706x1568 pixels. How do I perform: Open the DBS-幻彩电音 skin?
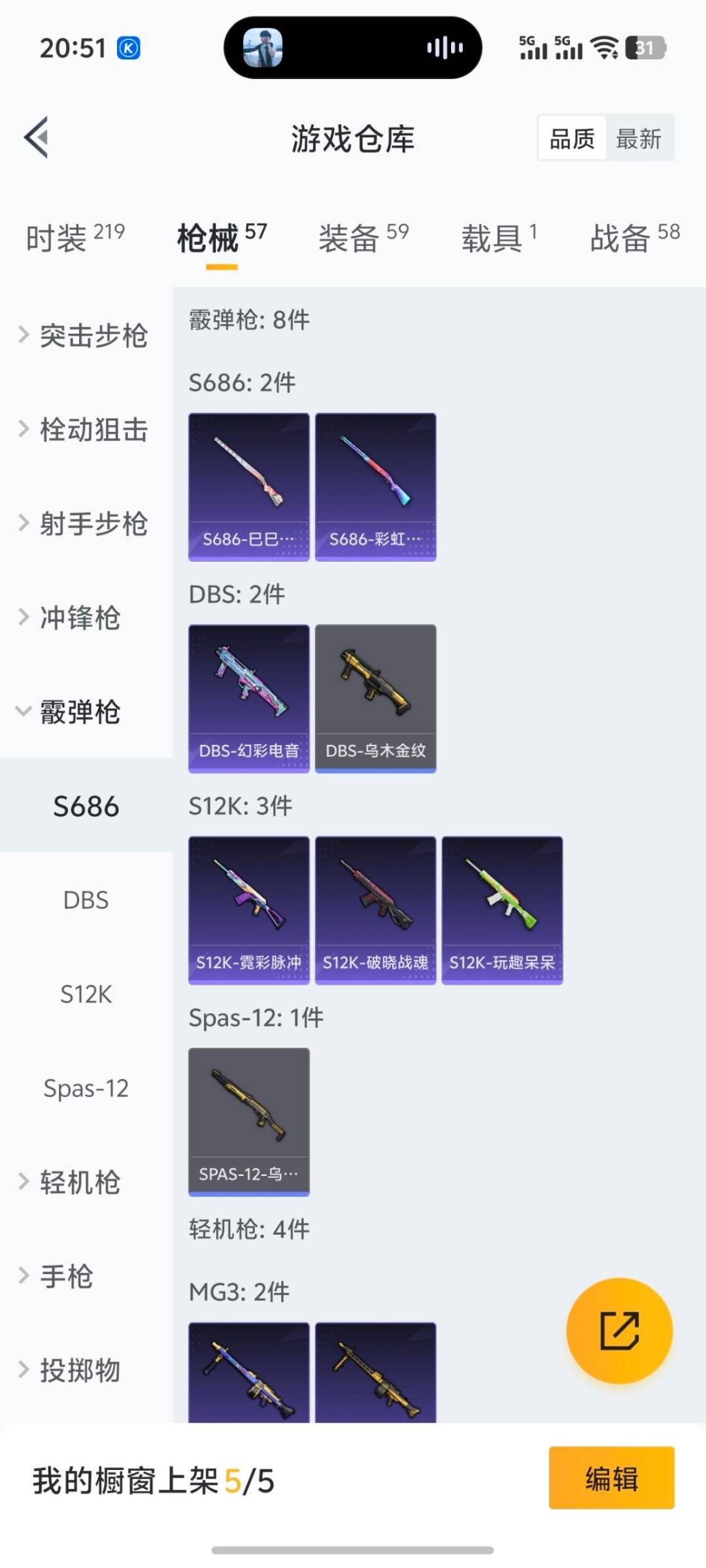(x=248, y=698)
